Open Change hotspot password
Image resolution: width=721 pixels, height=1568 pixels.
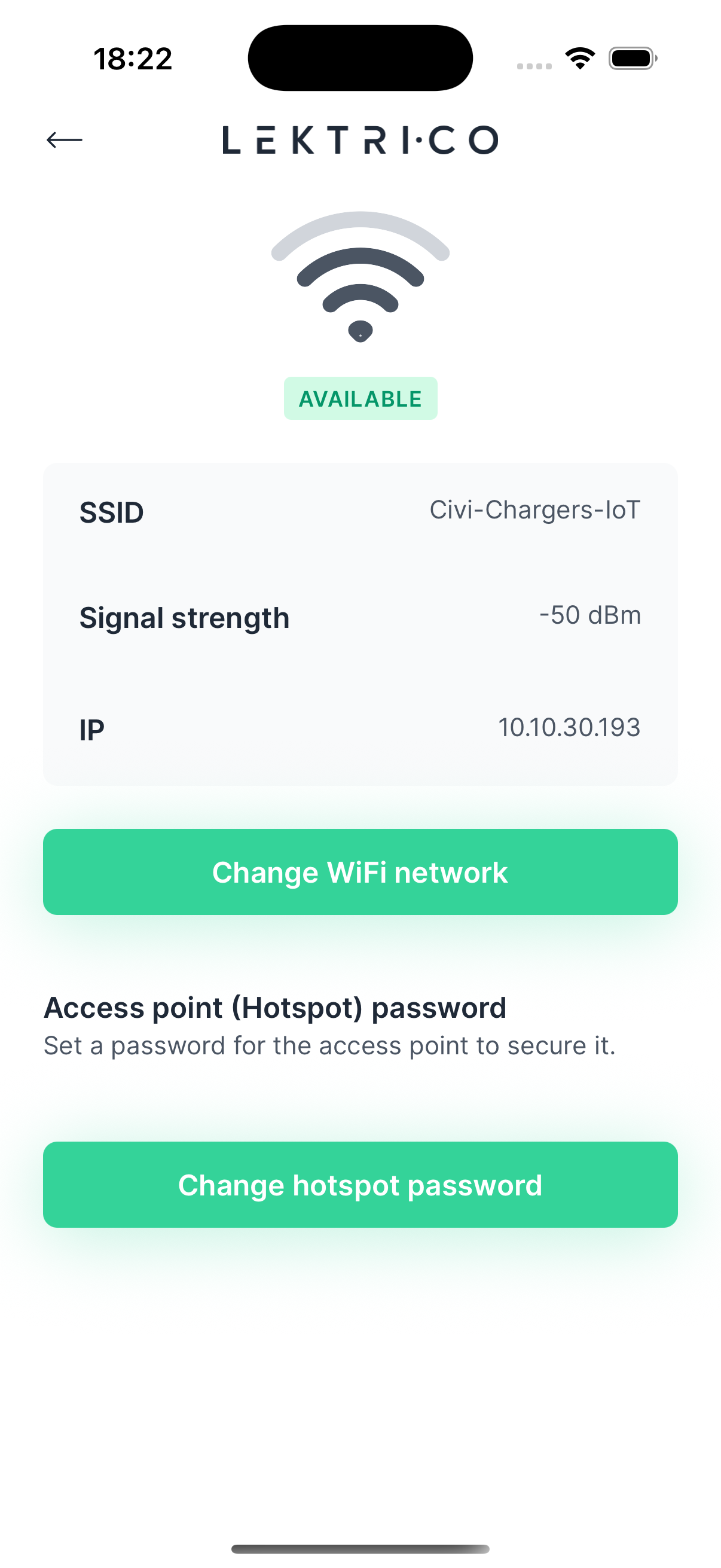coord(360,1185)
